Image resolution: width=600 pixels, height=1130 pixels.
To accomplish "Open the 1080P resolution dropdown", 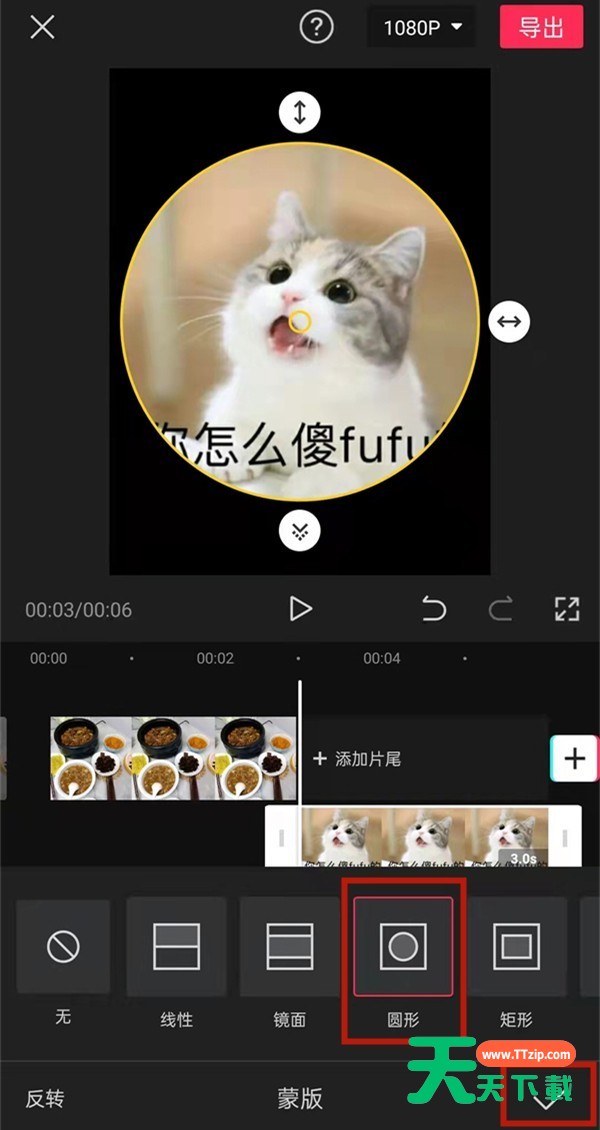I will tap(424, 28).
